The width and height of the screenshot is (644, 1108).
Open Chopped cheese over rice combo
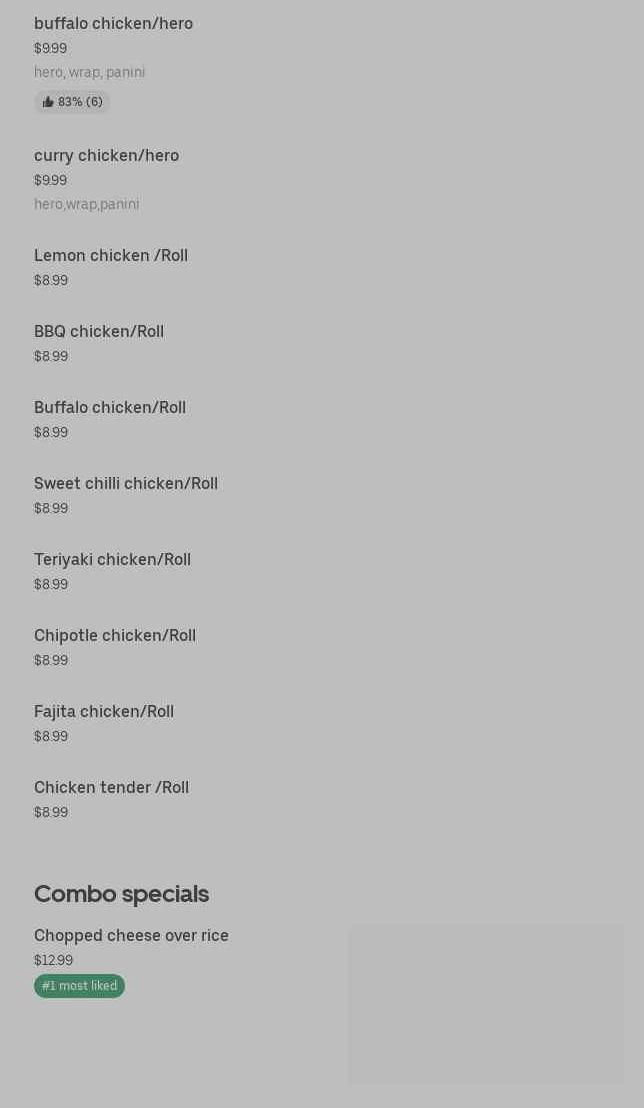coord(131,936)
